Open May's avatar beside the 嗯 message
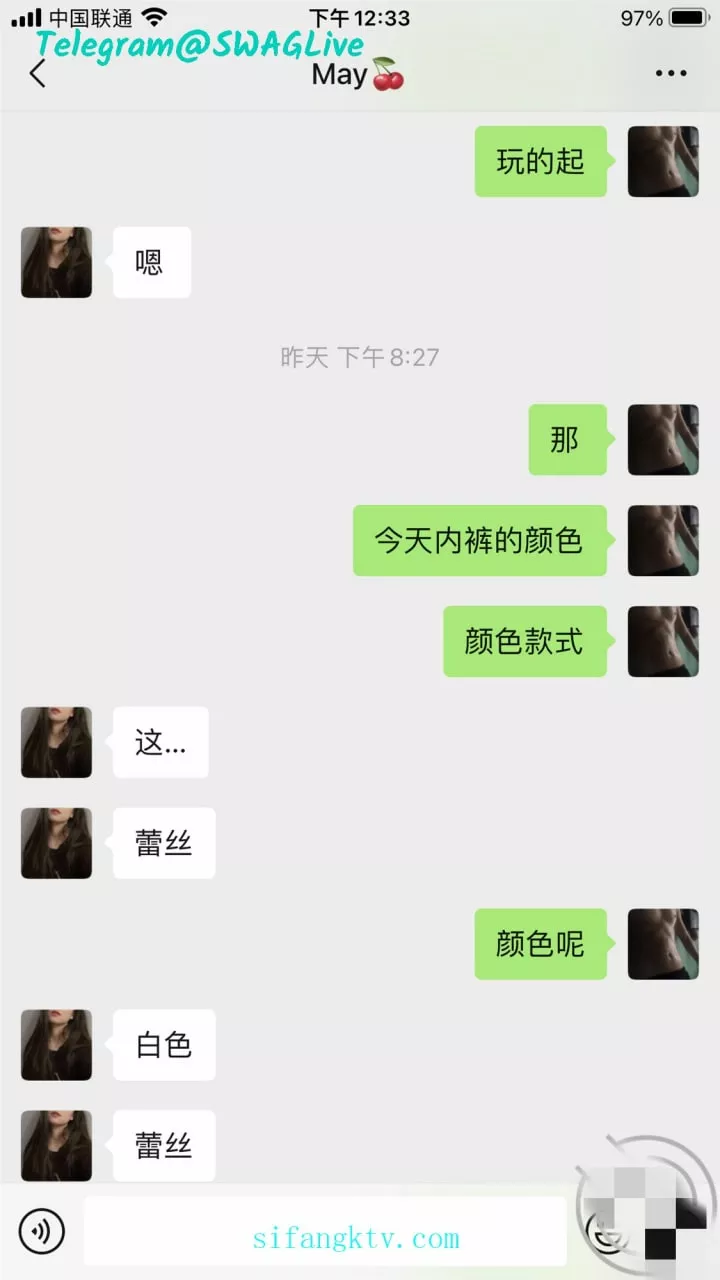This screenshot has height=1280, width=720. point(56,262)
